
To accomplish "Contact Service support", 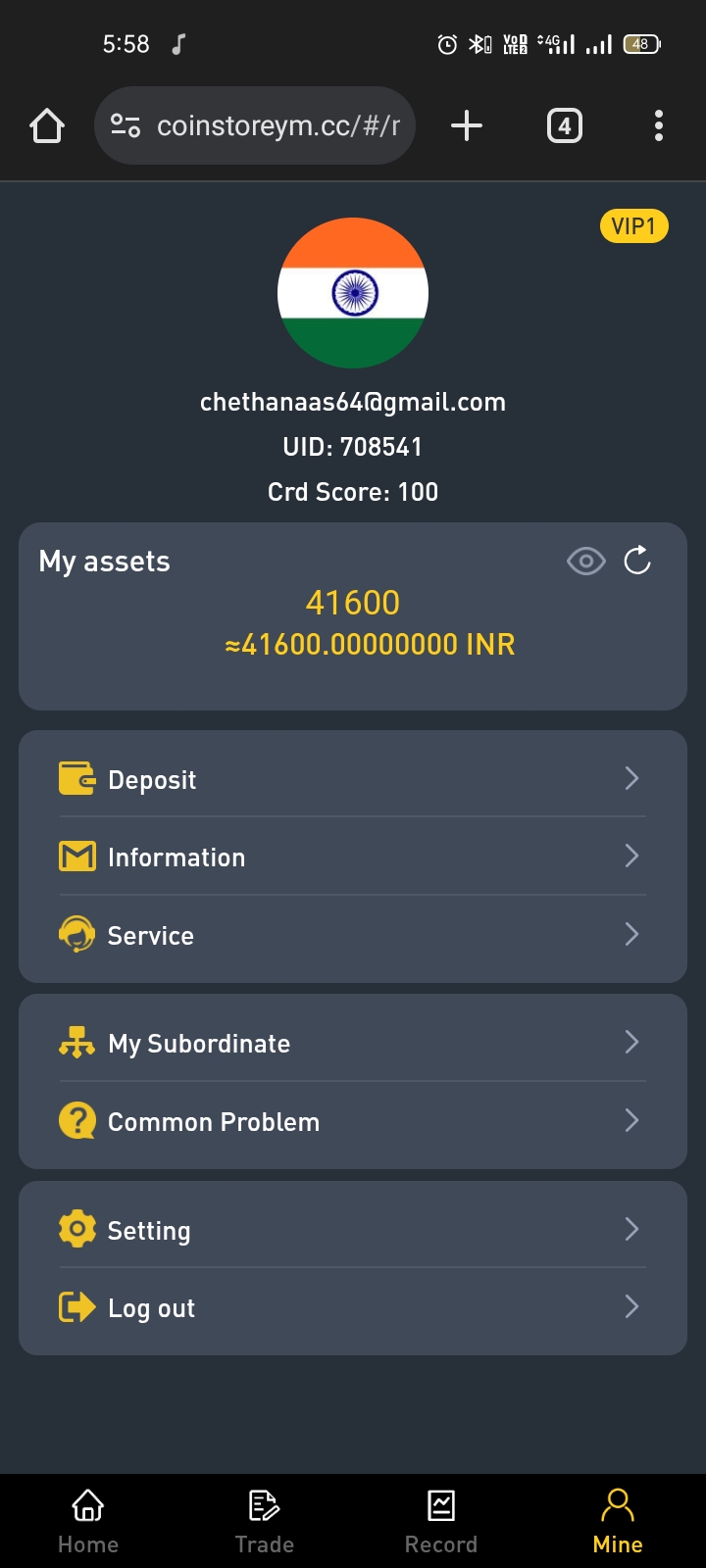I will pyautogui.click(x=353, y=935).
